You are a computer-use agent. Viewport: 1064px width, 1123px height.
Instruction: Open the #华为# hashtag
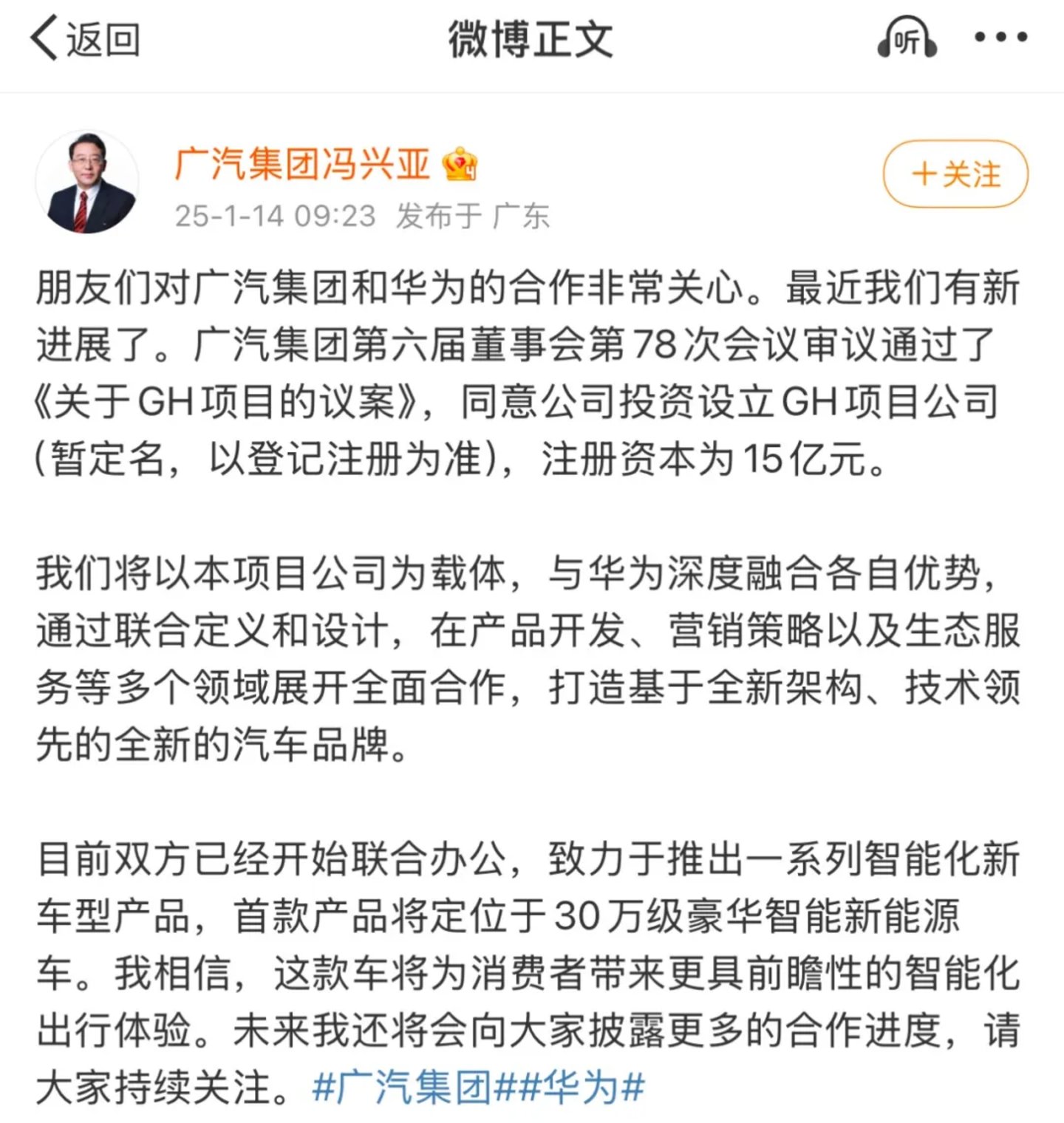point(581,1088)
